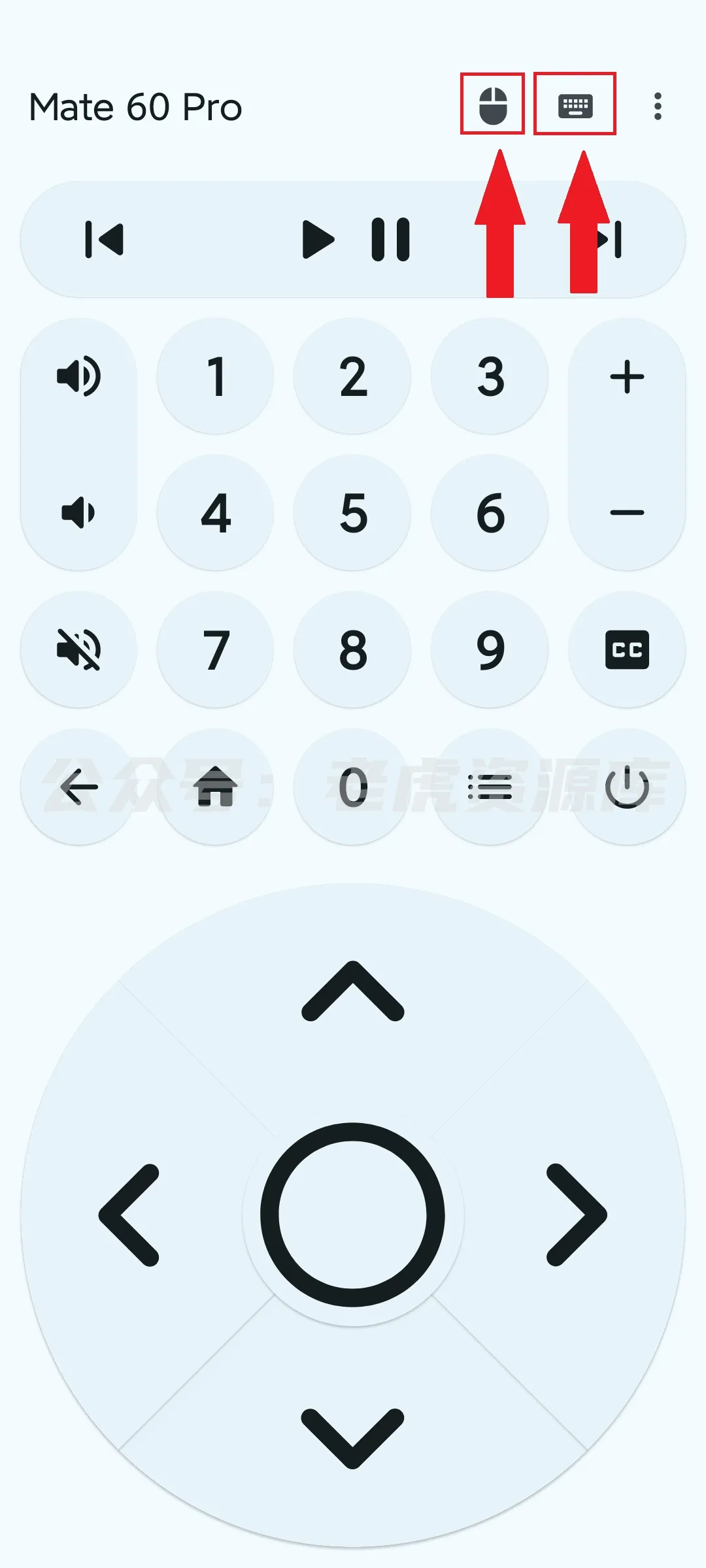
Task: Go channel up with plus button
Action: [x=627, y=376]
